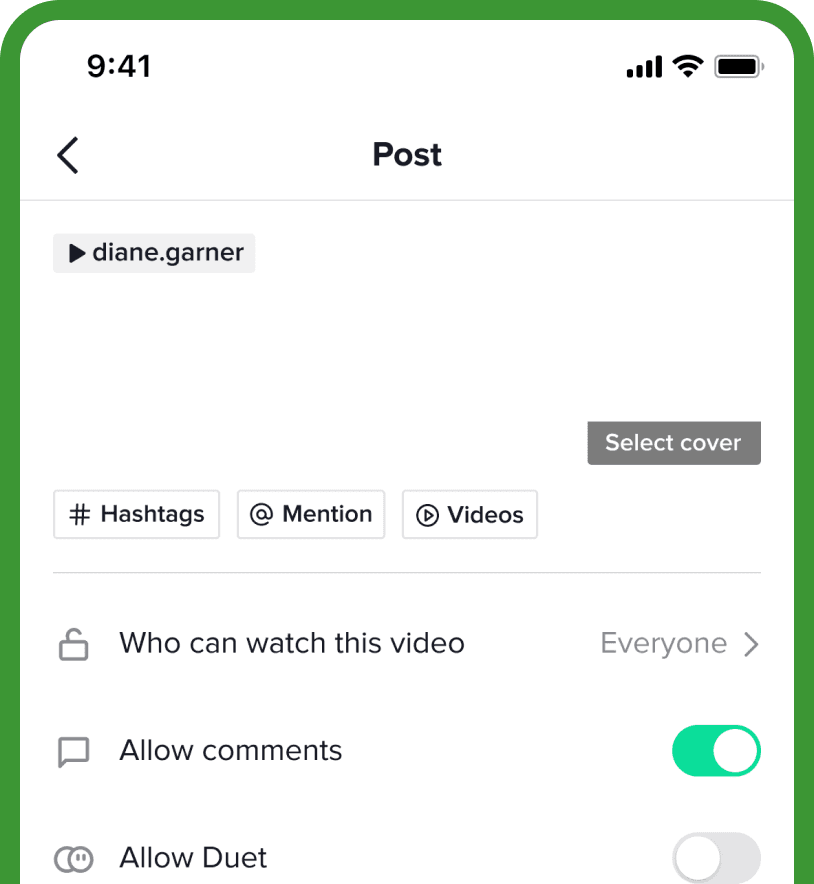The image size is (814, 884).
Task: Select a cover for the video
Action: 674,443
